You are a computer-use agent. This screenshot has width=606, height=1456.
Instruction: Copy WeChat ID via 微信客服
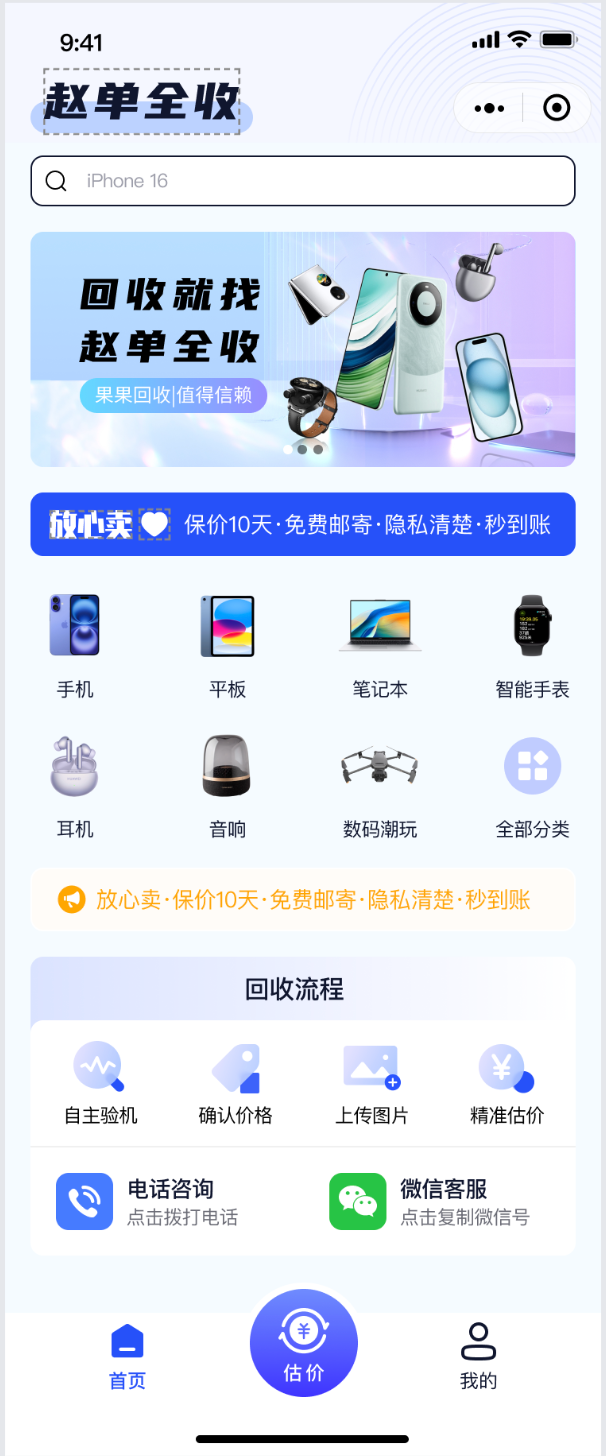pos(430,1201)
